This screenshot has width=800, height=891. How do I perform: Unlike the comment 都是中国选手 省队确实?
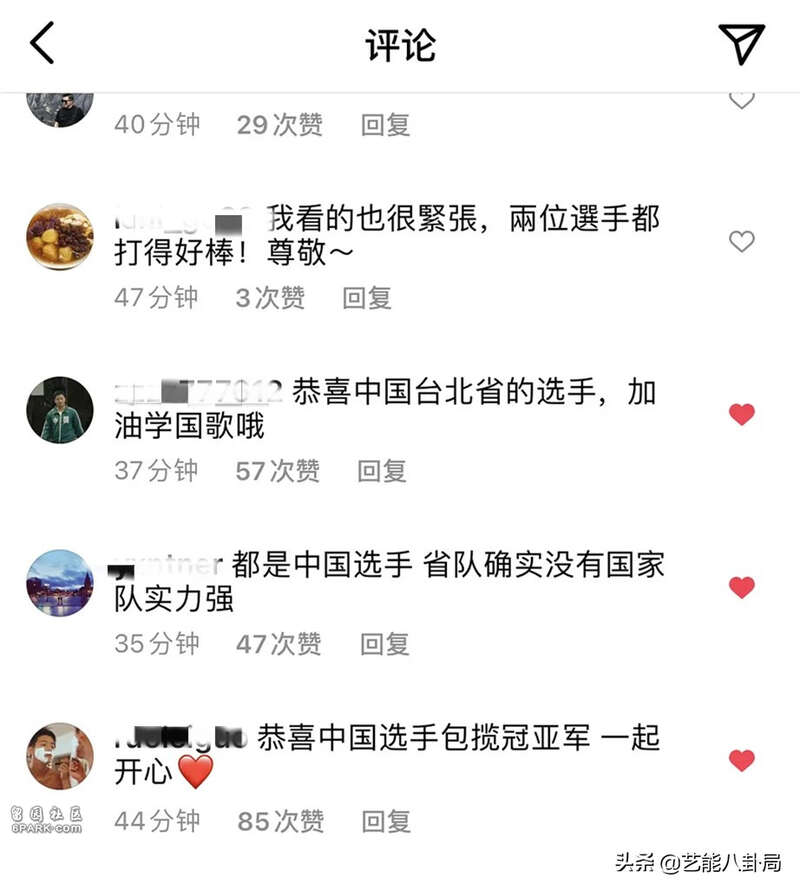point(741,587)
